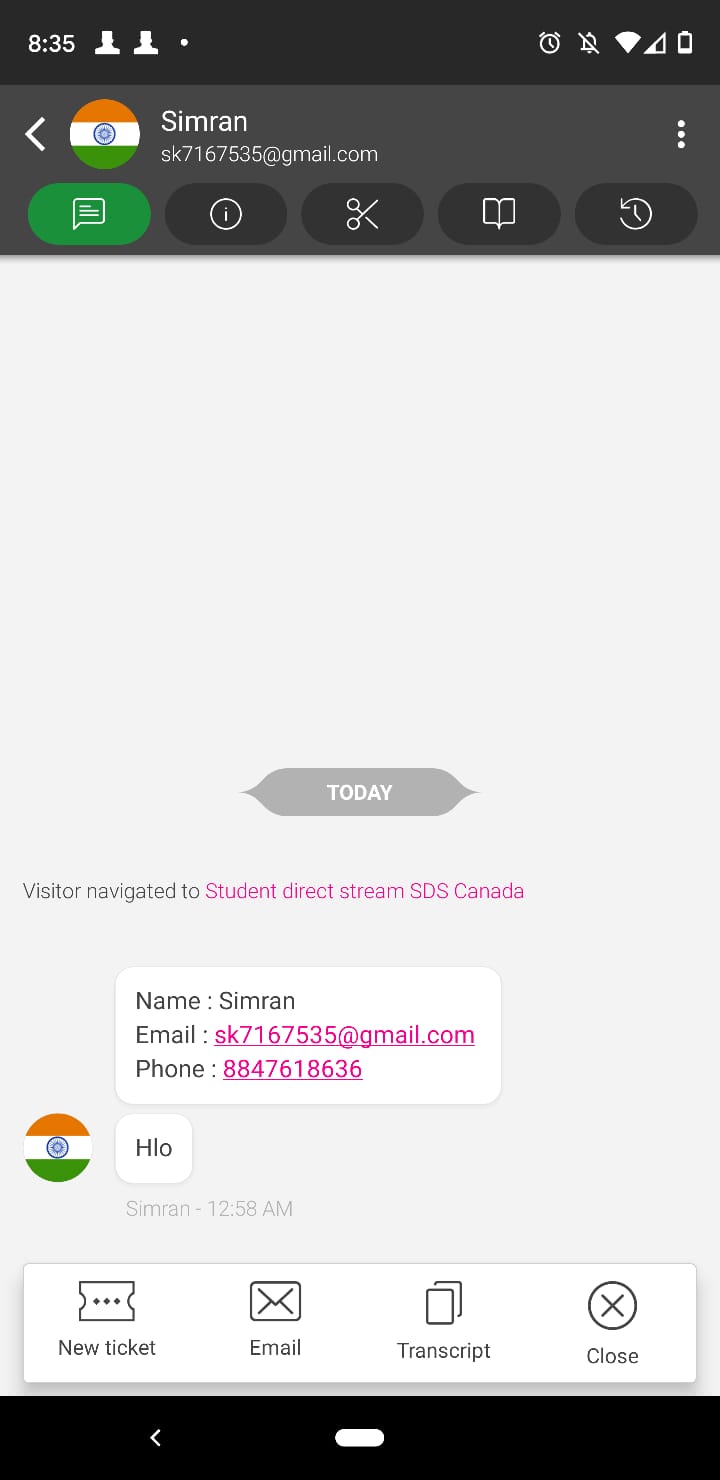The height and width of the screenshot is (1480, 720).
Task: Open the knowledge base book tab
Action: click(499, 214)
